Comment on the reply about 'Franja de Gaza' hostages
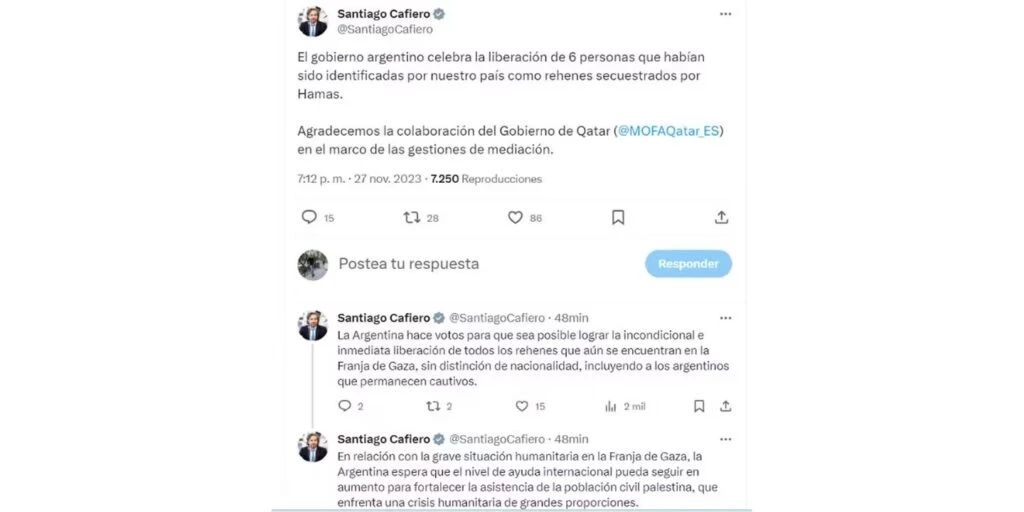Screen dimensions: 1024x512 click(x=345, y=406)
